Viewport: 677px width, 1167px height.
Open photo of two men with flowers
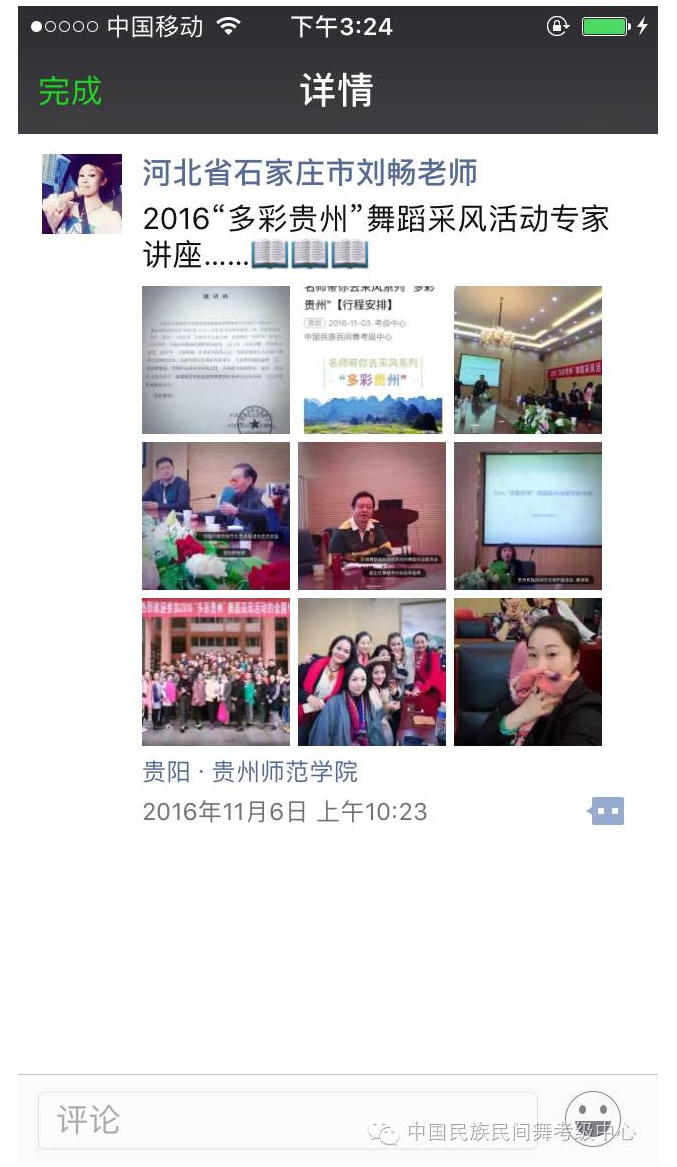tap(216, 516)
